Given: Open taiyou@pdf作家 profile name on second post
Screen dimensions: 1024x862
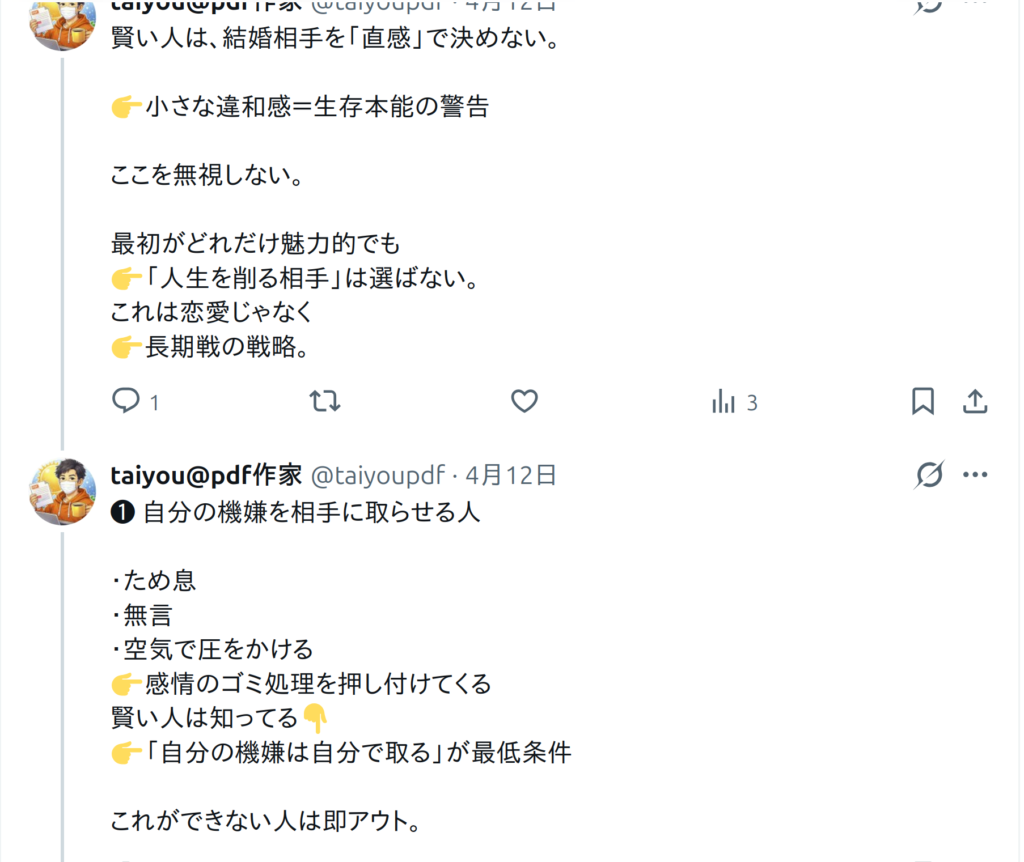Looking at the screenshot, I should coord(206,474).
